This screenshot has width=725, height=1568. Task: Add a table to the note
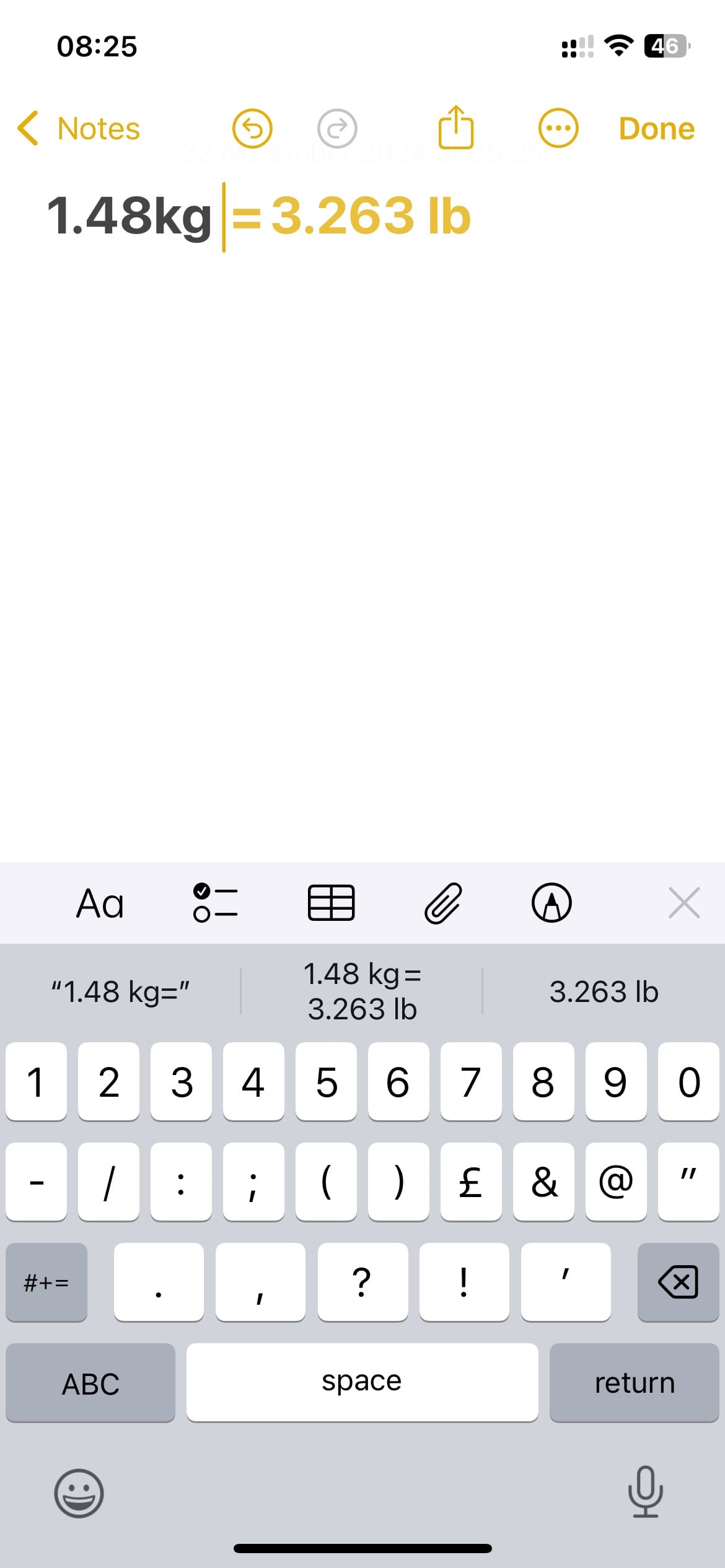click(332, 904)
